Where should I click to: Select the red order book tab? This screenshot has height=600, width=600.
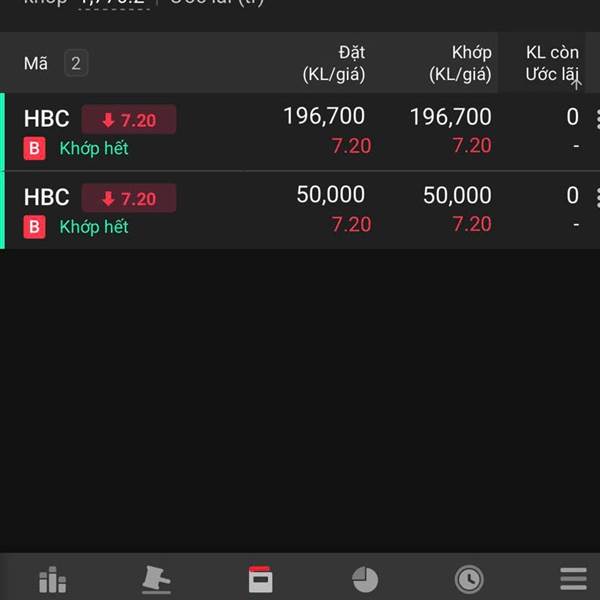point(260,579)
